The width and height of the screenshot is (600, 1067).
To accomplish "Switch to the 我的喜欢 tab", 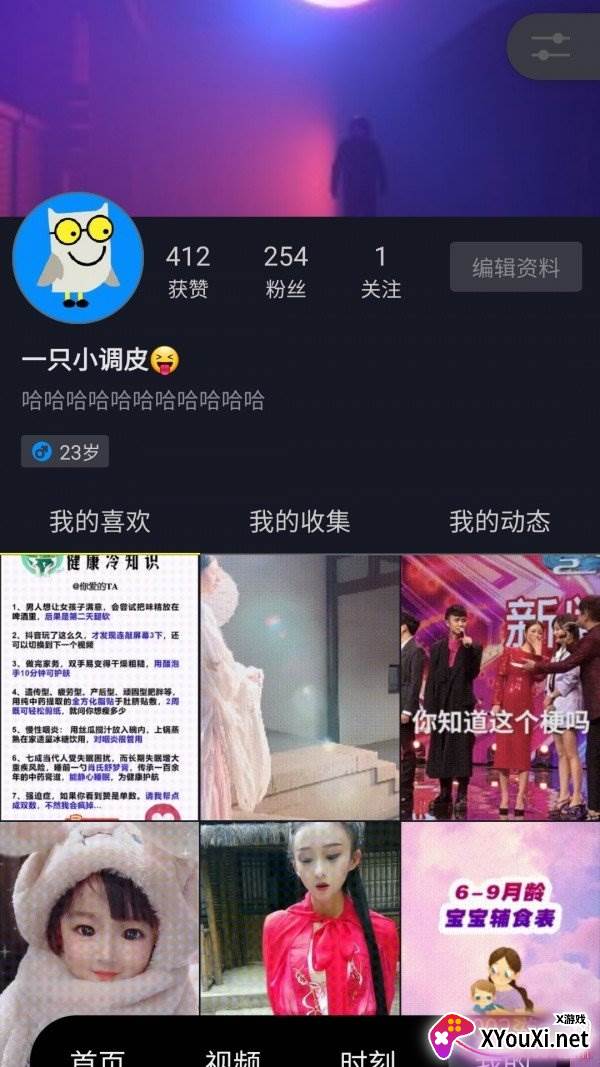I will (100, 521).
